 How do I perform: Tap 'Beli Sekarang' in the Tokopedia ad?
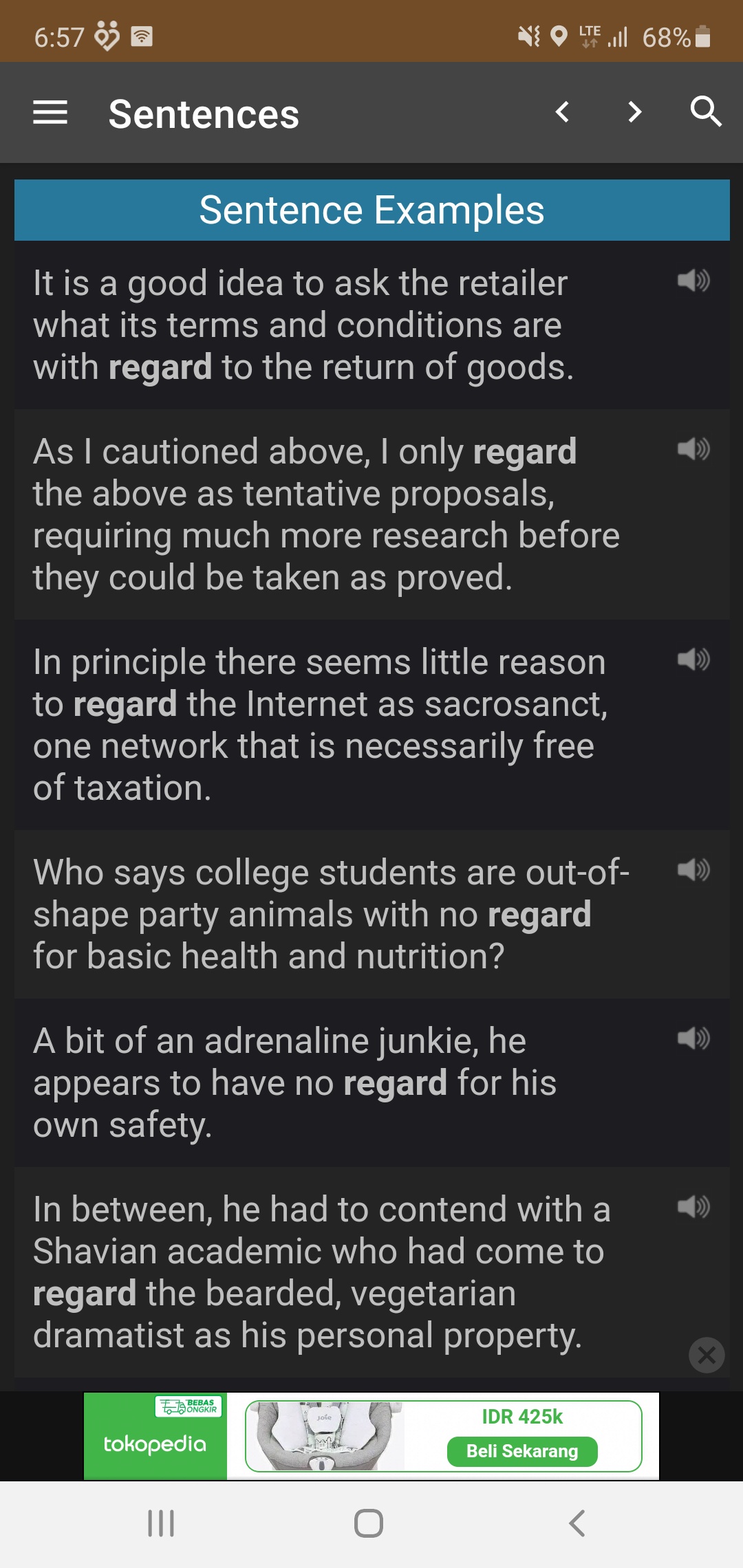click(522, 1451)
